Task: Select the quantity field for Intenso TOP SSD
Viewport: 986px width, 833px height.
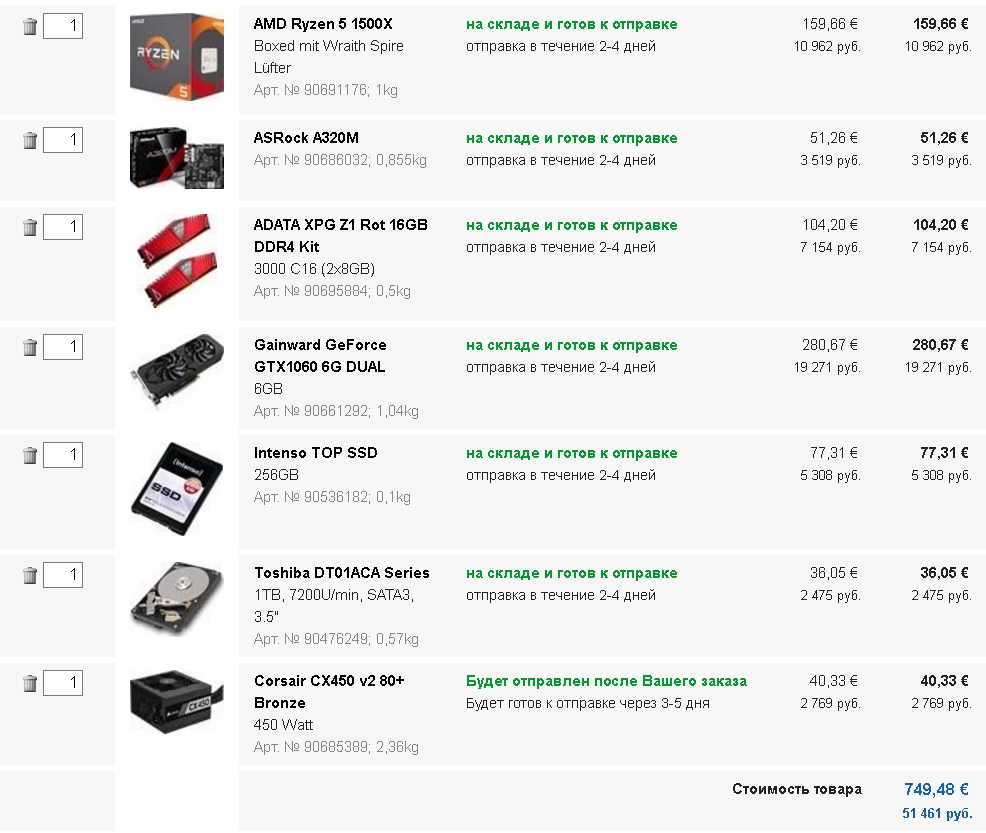Action: tap(63, 455)
